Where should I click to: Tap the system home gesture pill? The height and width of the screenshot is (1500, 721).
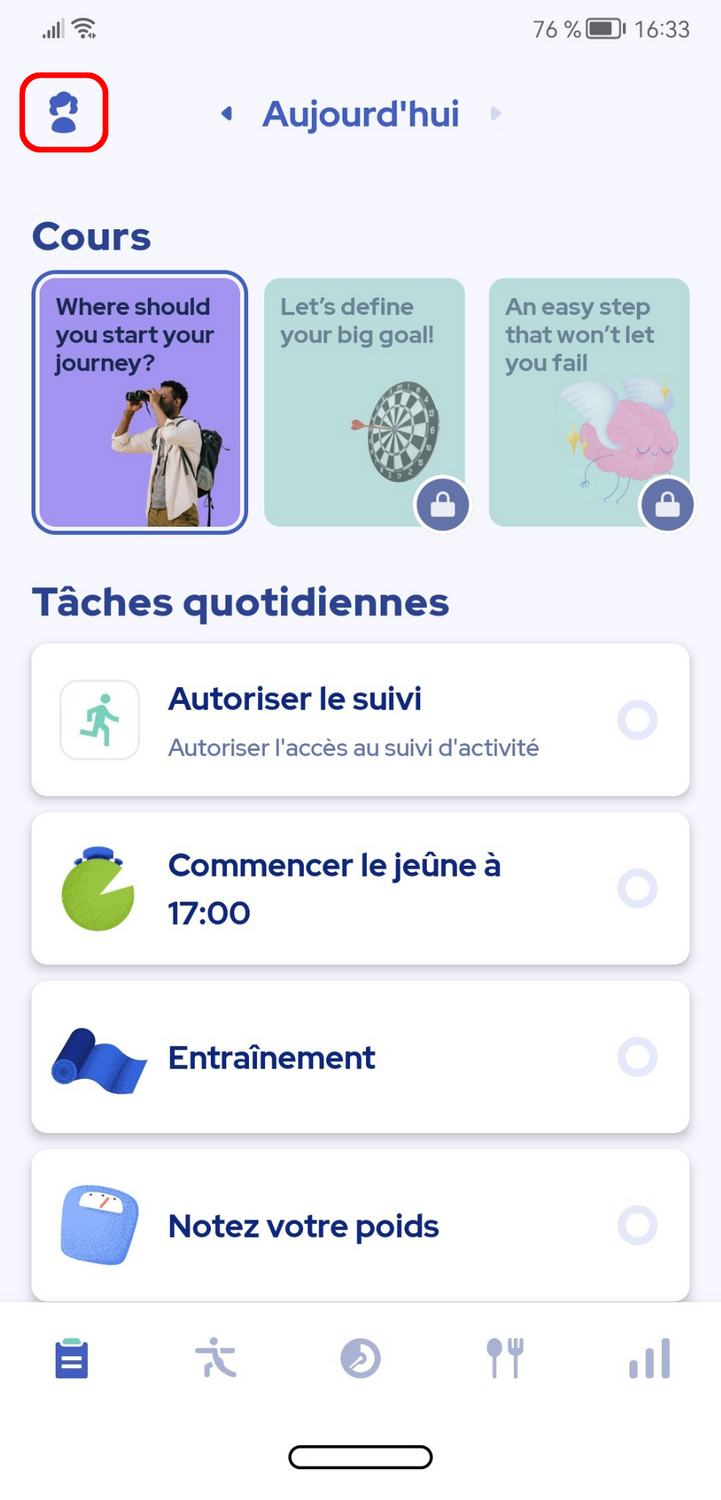(x=360, y=1457)
